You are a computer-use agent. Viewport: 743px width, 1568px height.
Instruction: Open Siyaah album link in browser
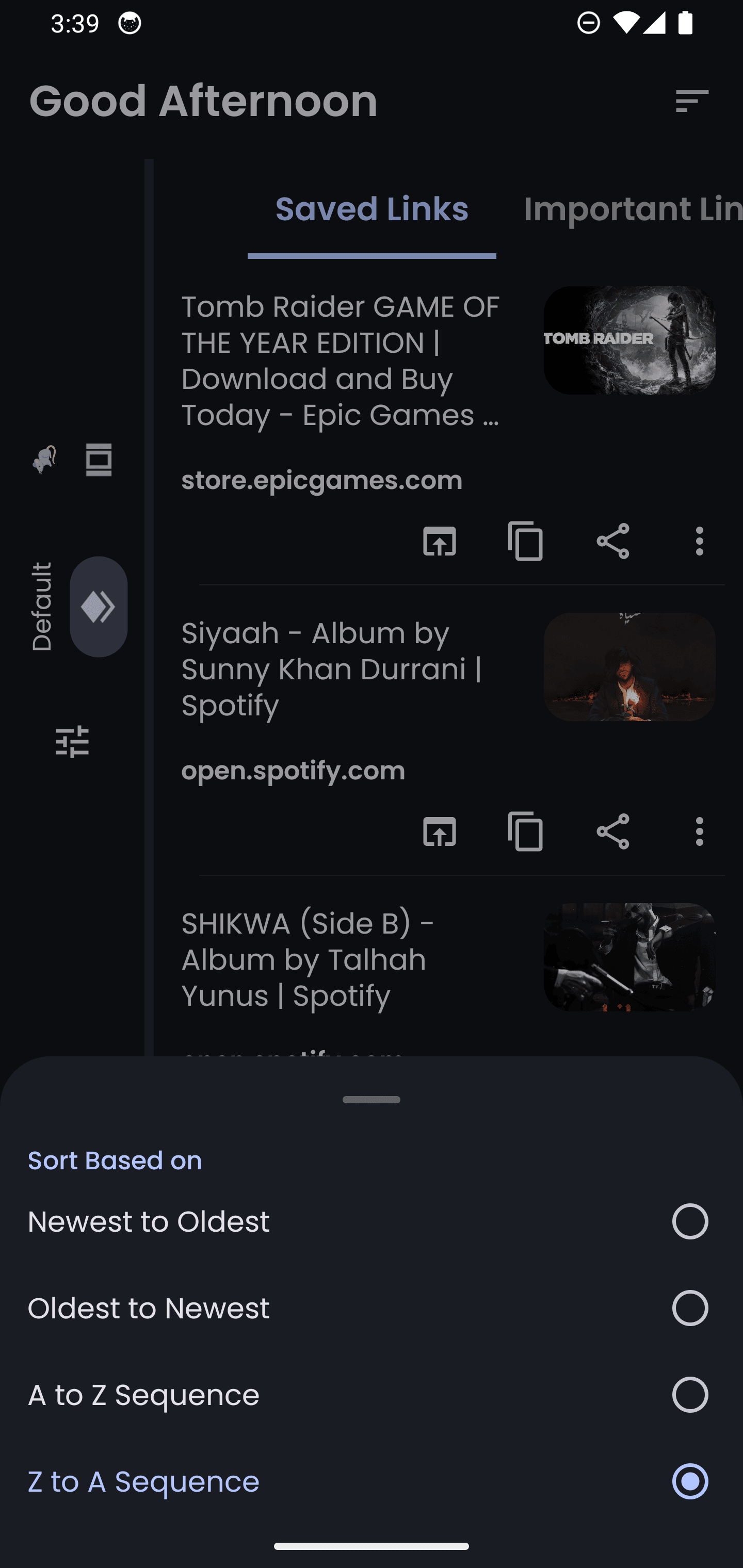click(x=439, y=831)
